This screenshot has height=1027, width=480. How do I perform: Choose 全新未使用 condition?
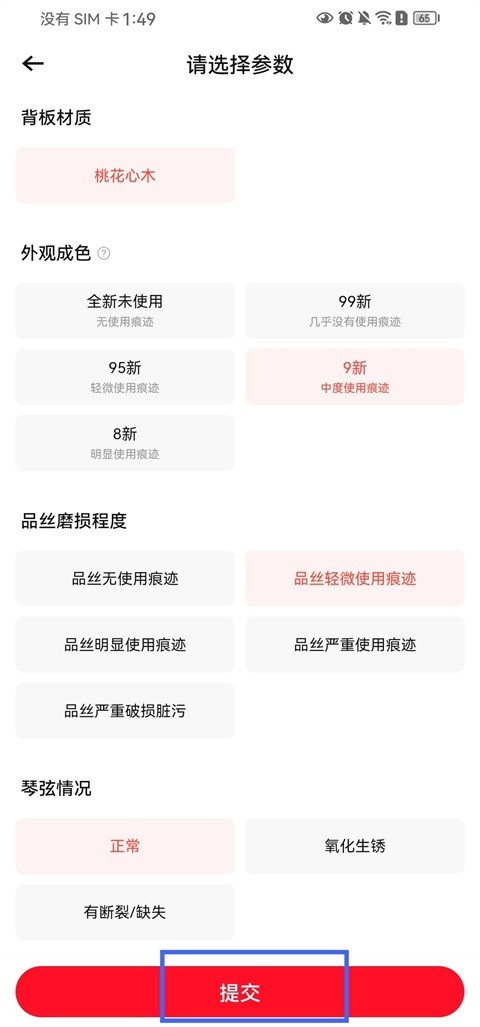125,310
